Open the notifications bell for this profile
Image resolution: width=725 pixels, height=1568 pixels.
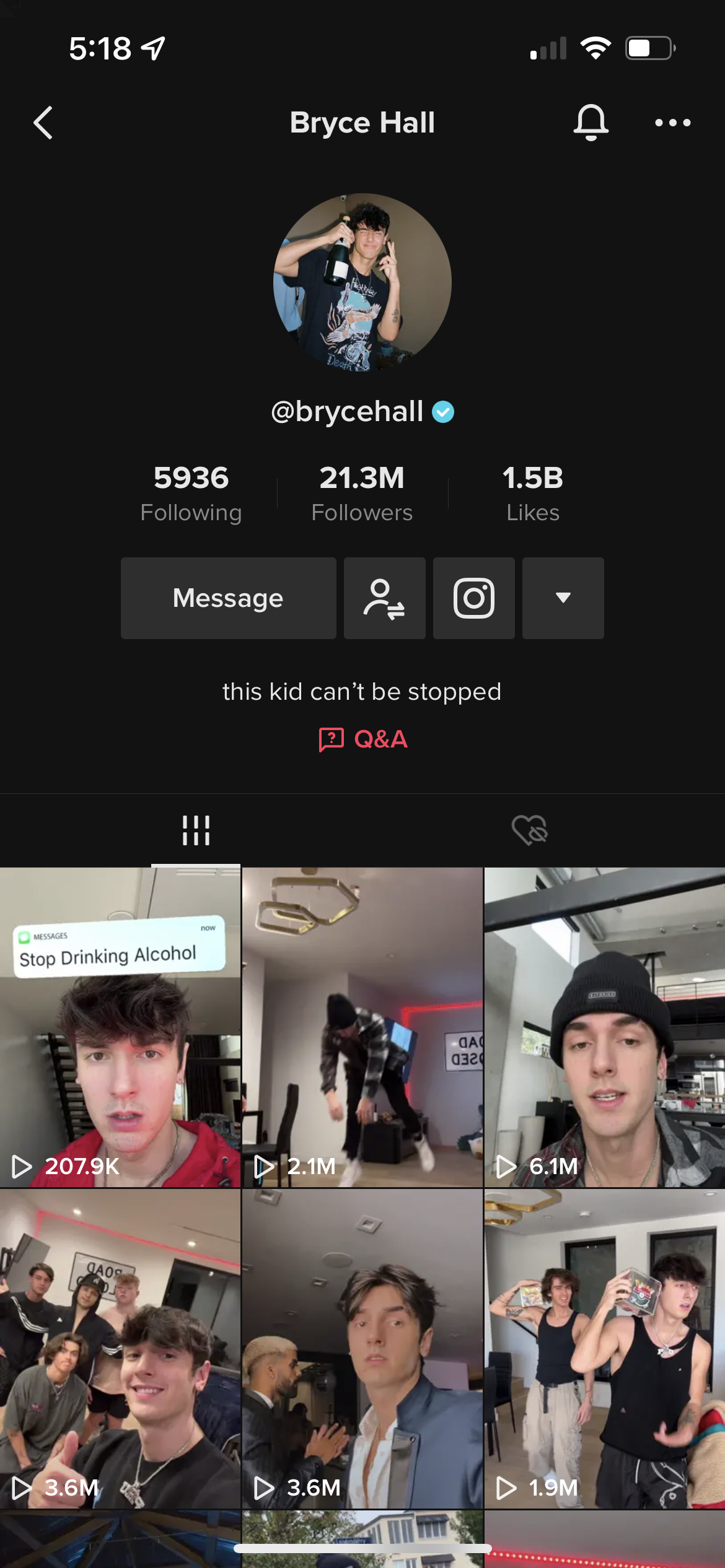(591, 122)
